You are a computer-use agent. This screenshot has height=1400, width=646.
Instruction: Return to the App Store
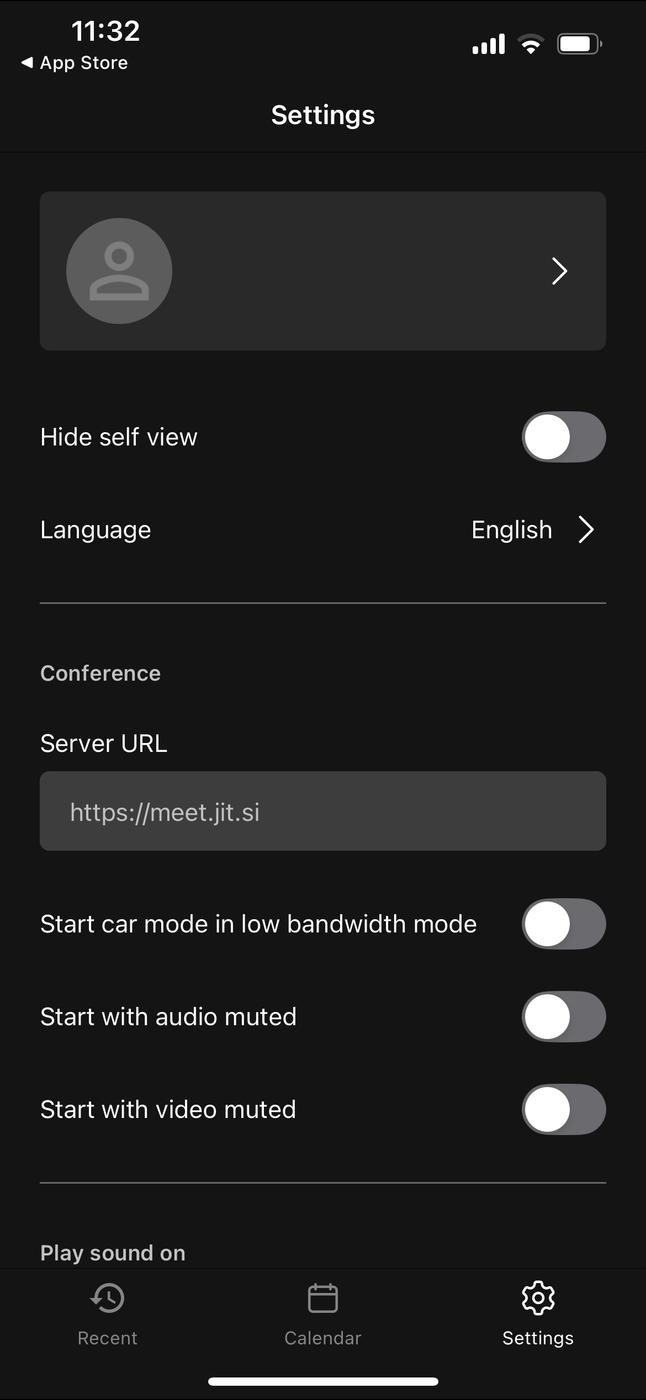click(x=75, y=63)
